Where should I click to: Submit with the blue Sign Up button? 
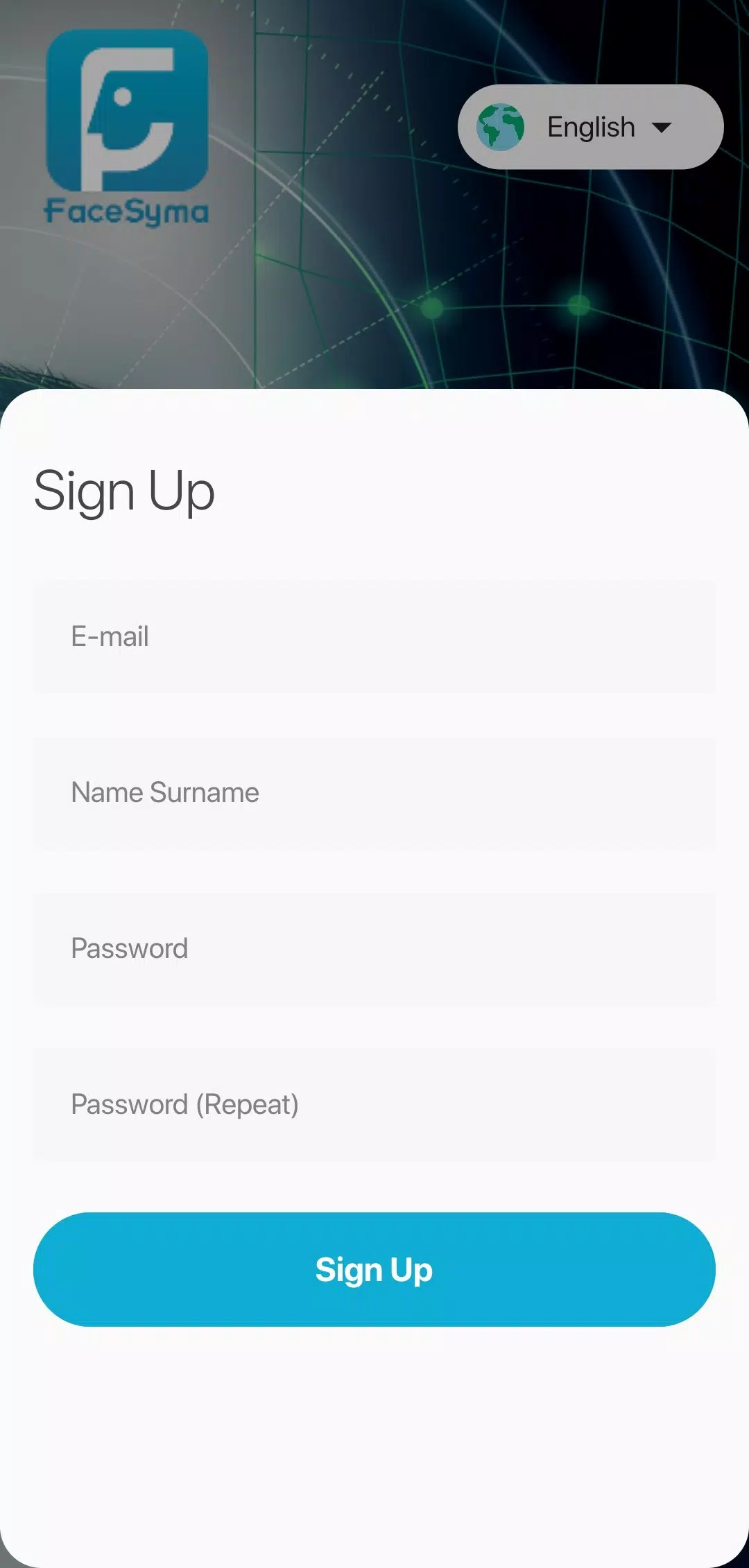click(374, 1269)
